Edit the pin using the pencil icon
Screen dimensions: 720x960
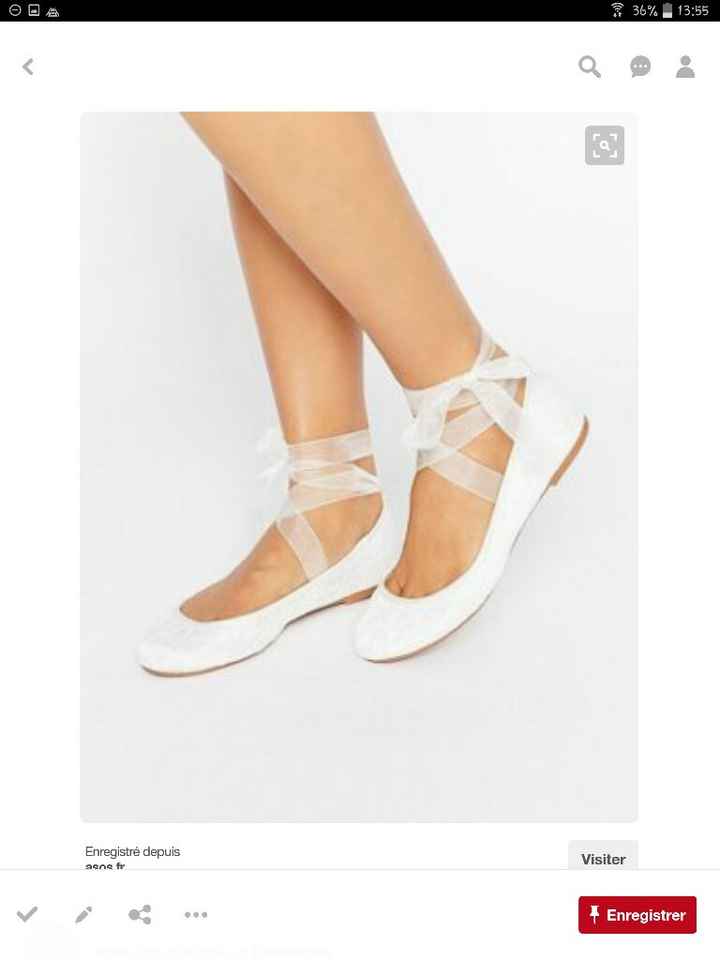point(84,914)
